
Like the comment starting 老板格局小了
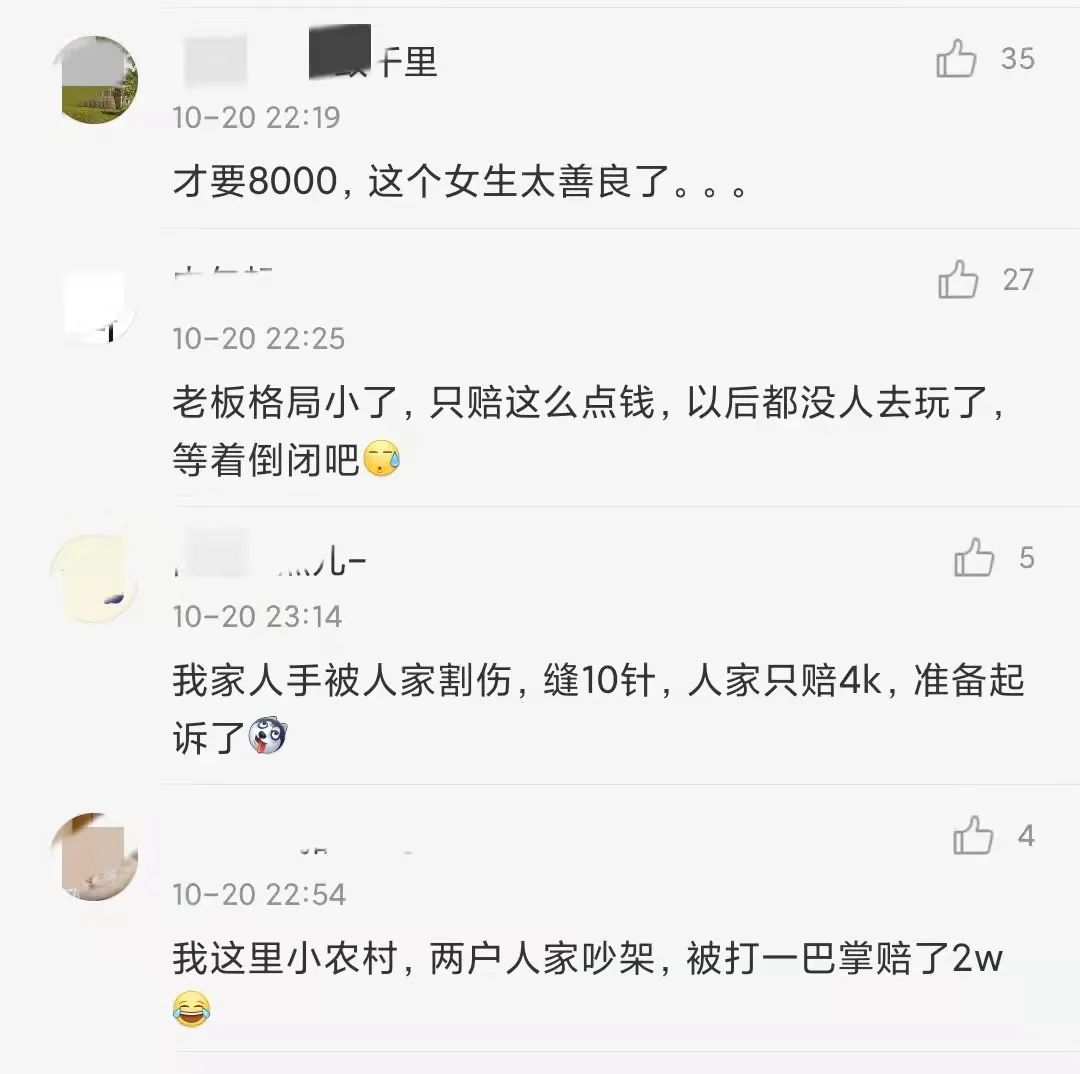(x=957, y=280)
